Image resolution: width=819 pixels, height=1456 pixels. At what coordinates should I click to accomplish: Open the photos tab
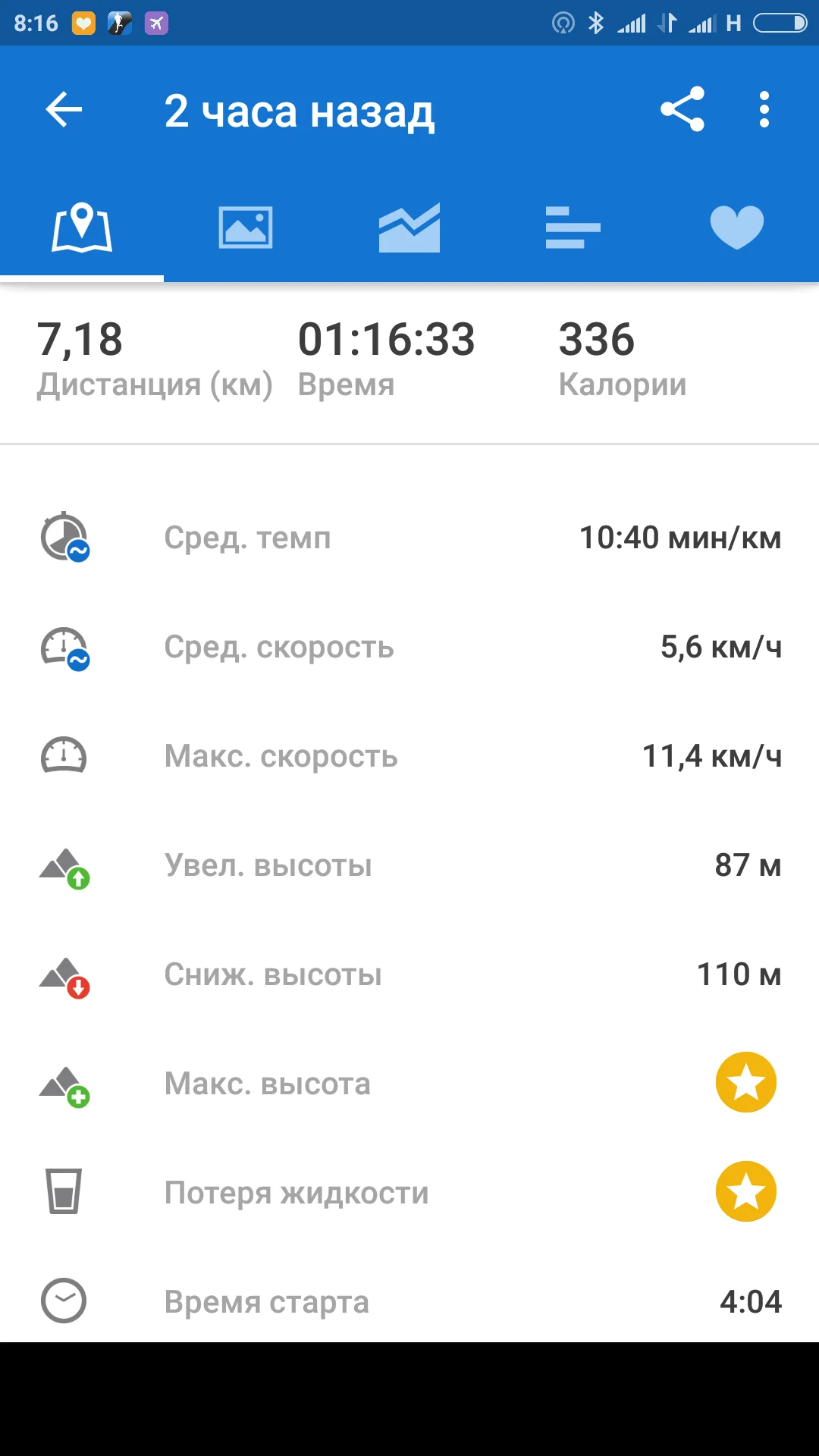click(x=246, y=227)
